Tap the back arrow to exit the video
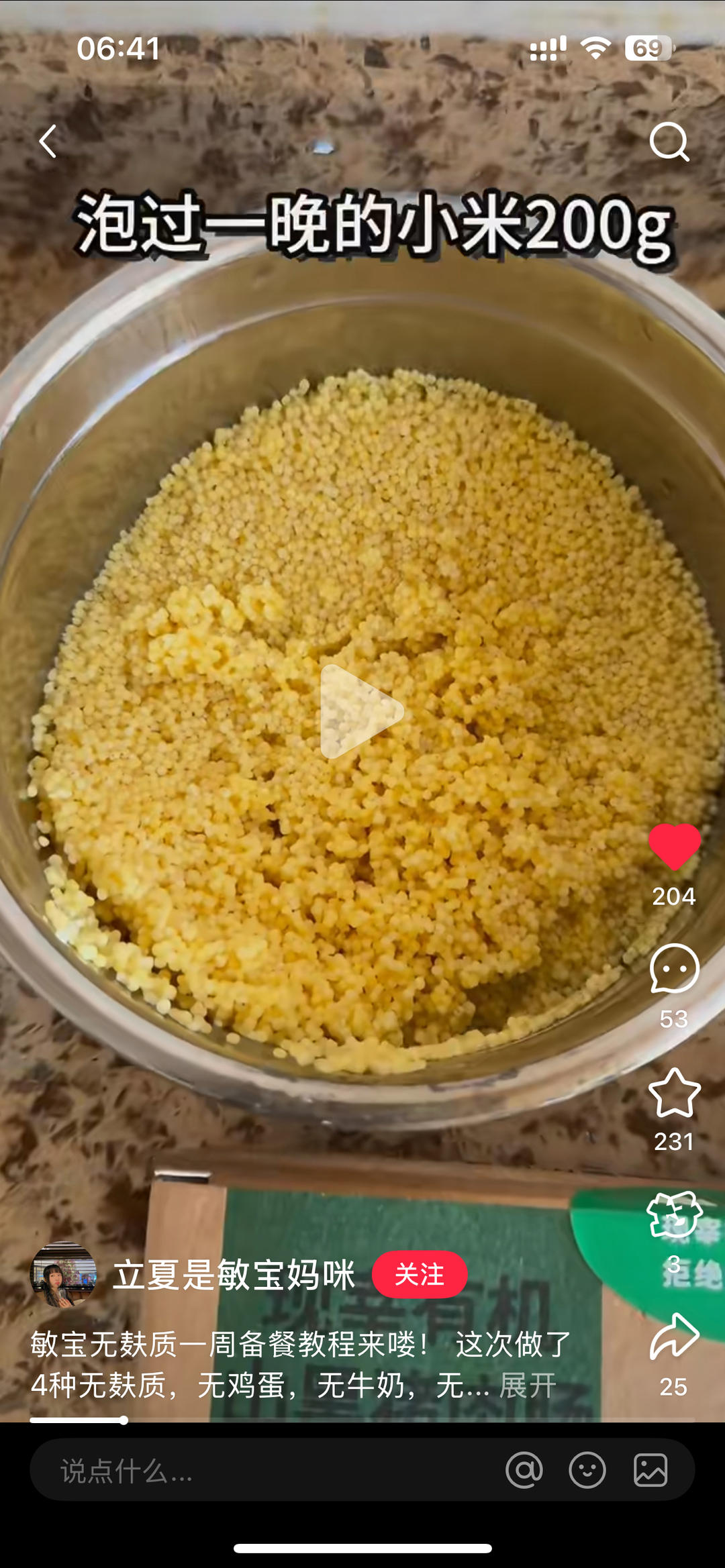Image resolution: width=725 pixels, height=1568 pixels. coord(48,143)
